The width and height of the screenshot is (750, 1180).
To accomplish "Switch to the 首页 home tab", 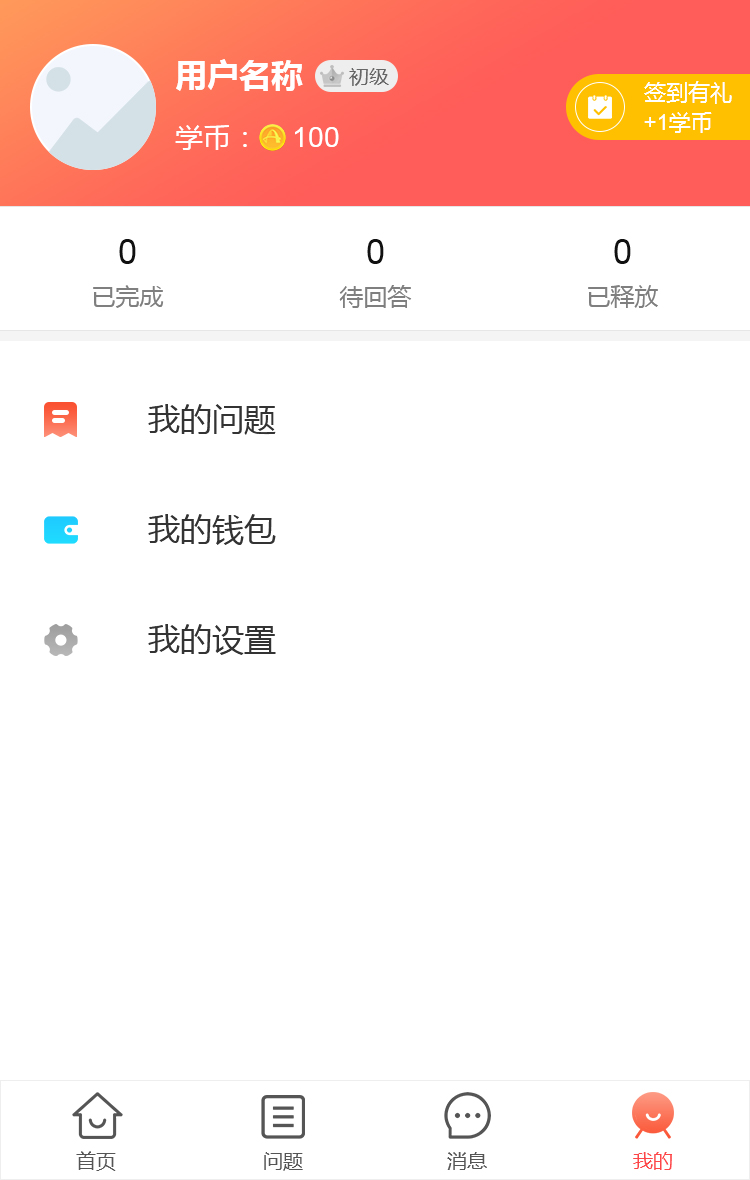I will pyautogui.click(x=97, y=1130).
